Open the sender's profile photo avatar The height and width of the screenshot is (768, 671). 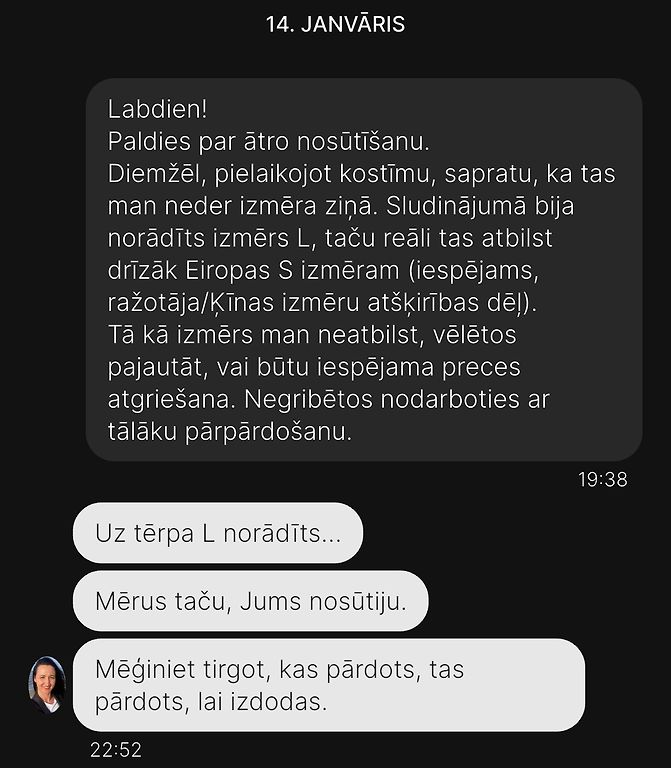click(x=47, y=685)
